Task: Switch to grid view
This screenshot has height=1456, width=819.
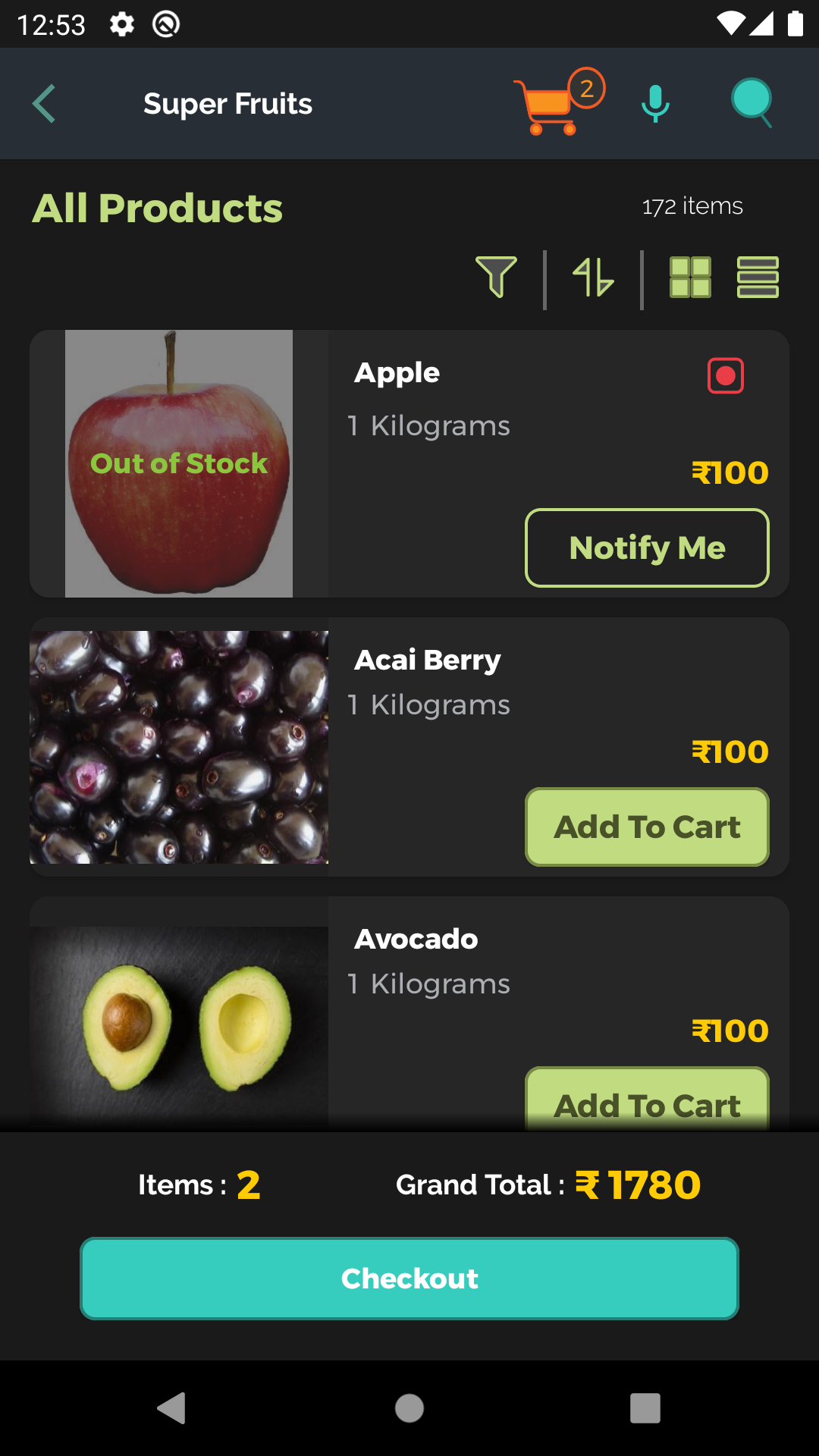Action: [x=690, y=277]
